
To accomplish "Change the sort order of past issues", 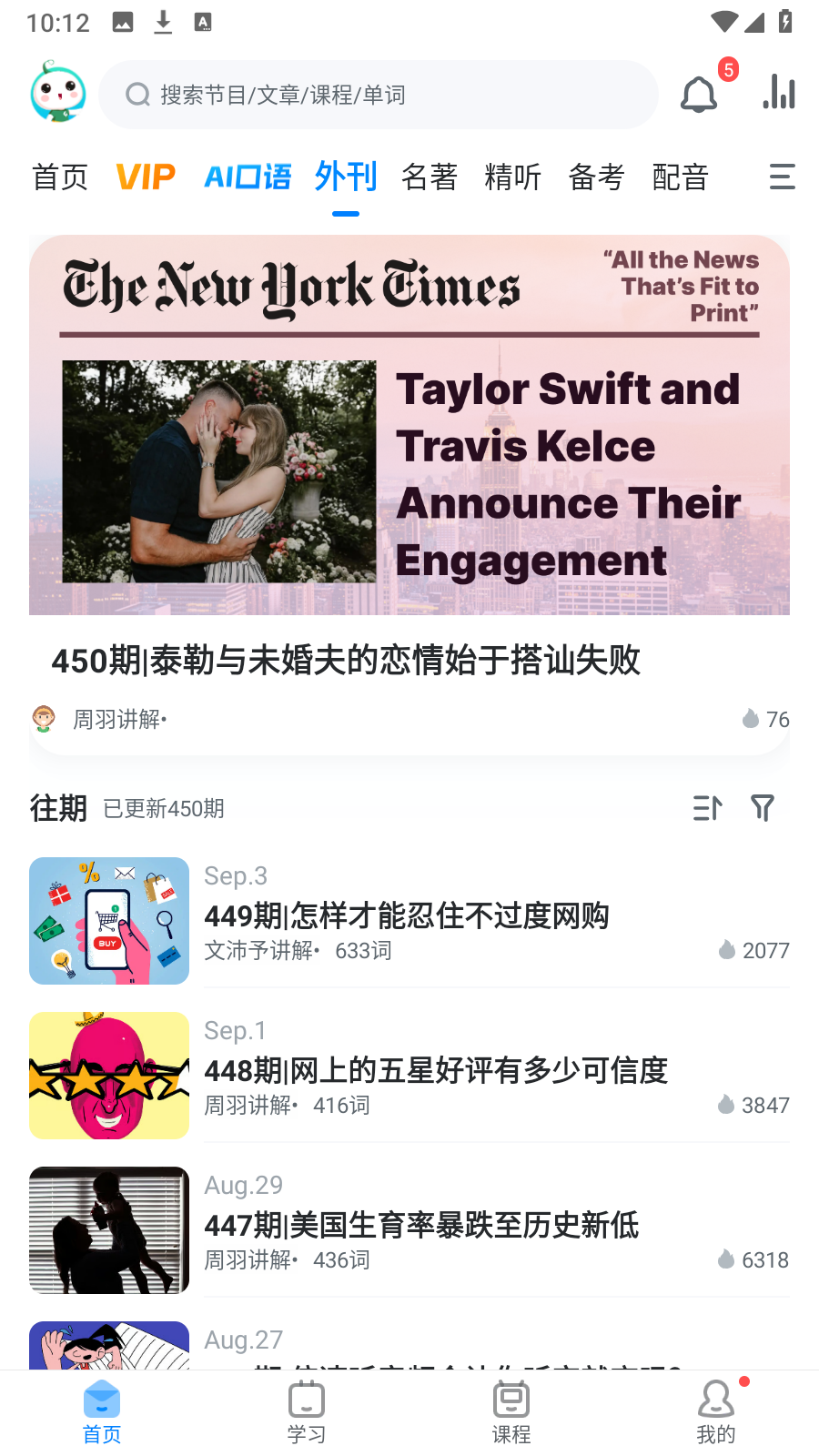I will click(x=707, y=808).
